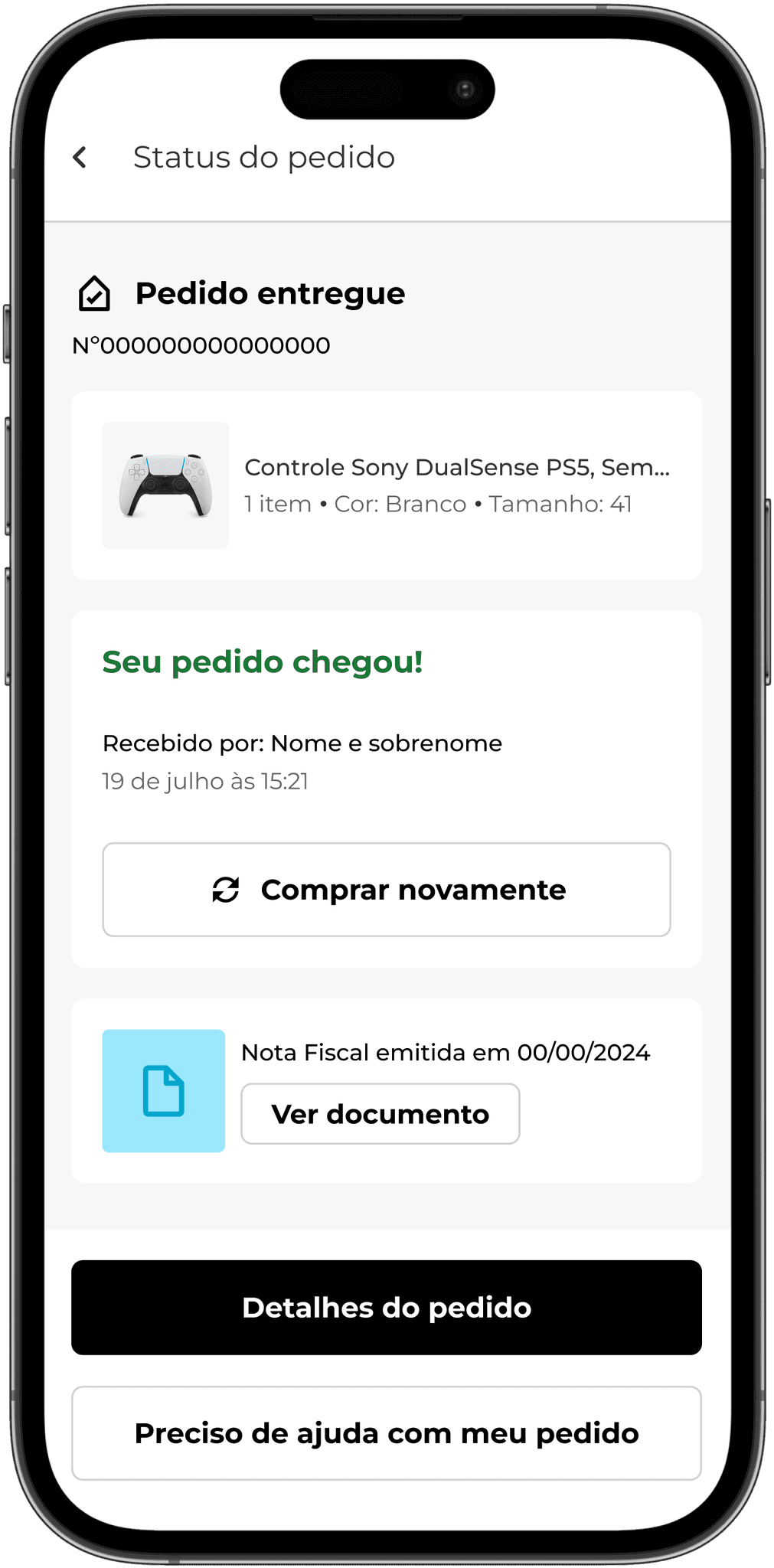
Task: Click the blue Nota Fiscal document icon
Action: [163, 1090]
